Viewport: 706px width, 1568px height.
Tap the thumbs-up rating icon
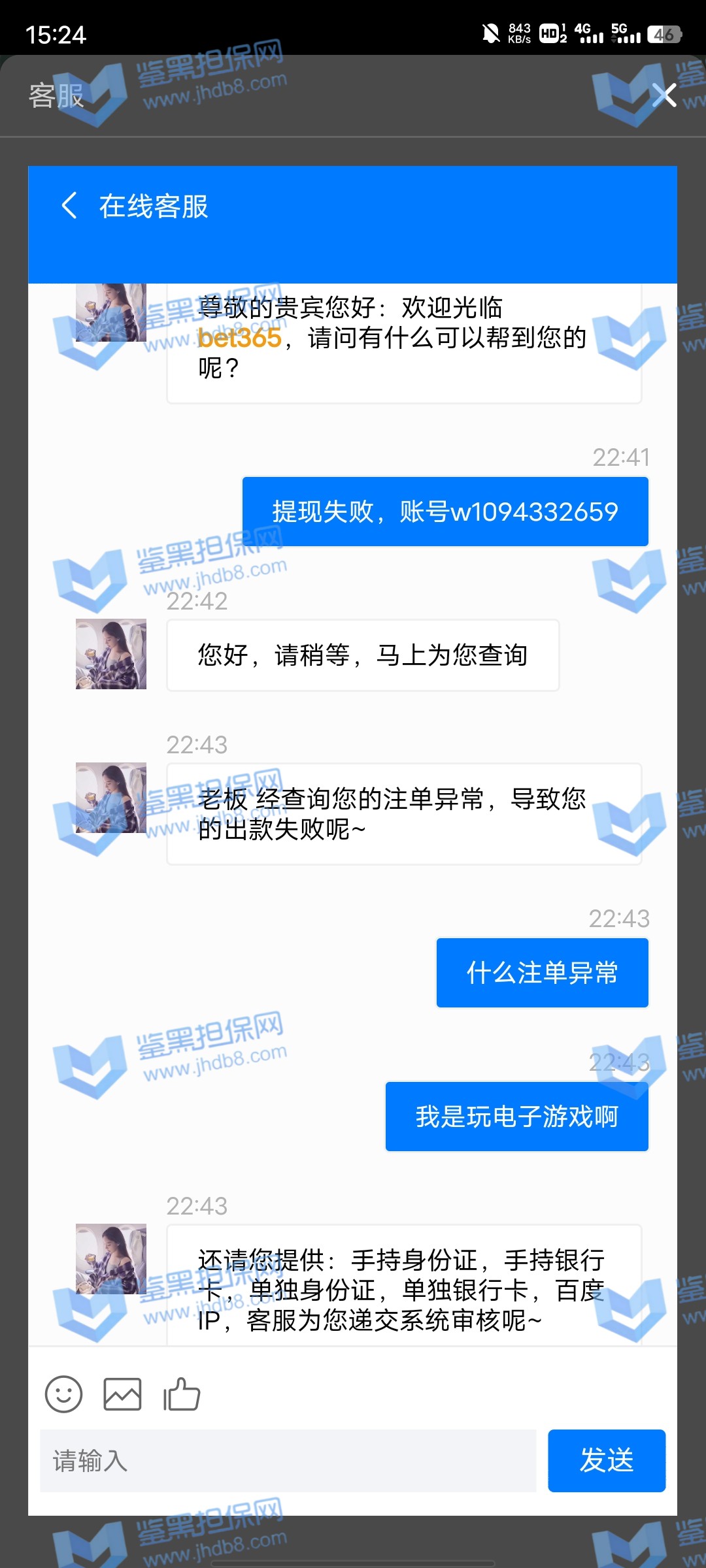coord(181,1394)
